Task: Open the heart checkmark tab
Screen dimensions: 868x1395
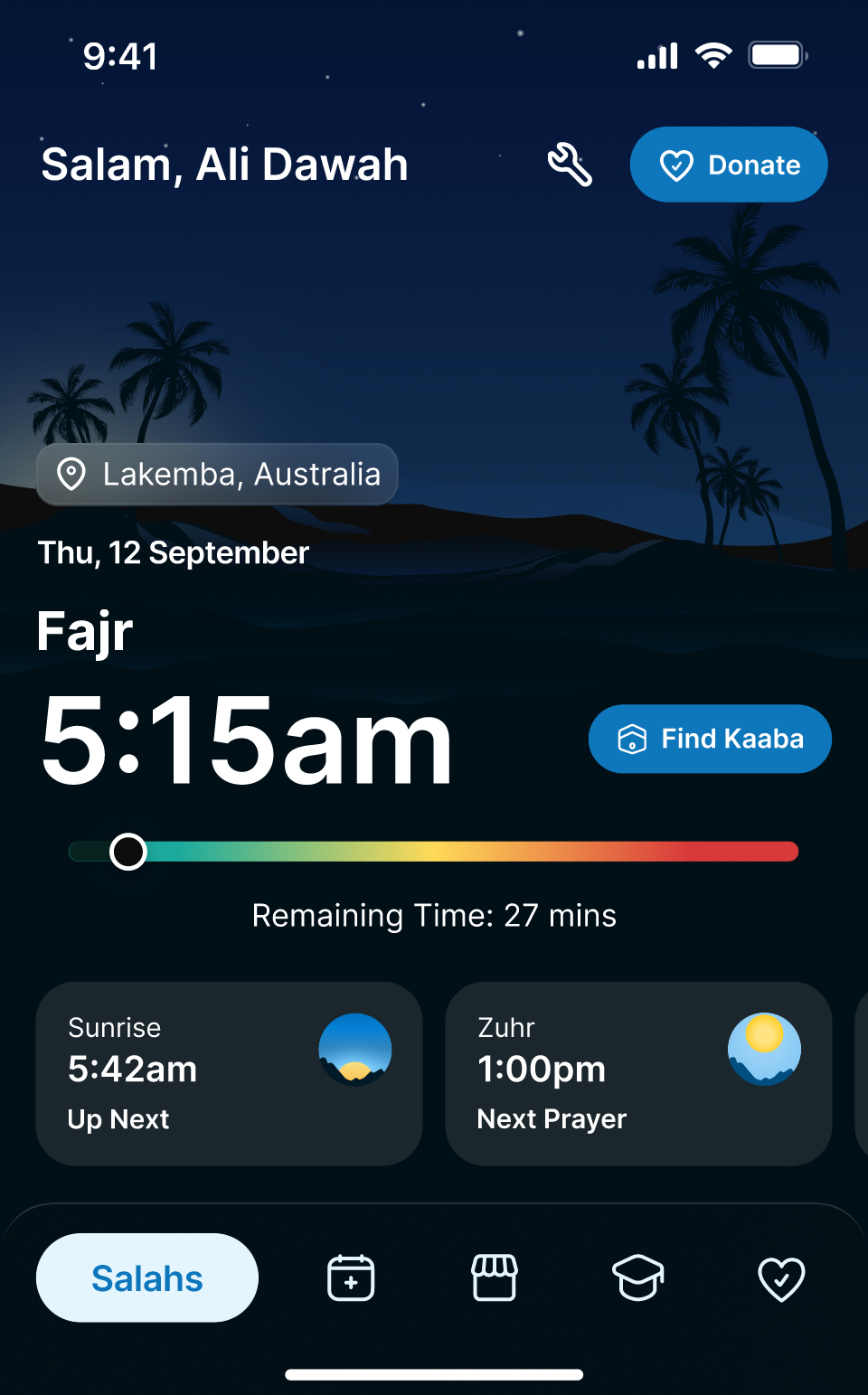Action: point(781,1277)
